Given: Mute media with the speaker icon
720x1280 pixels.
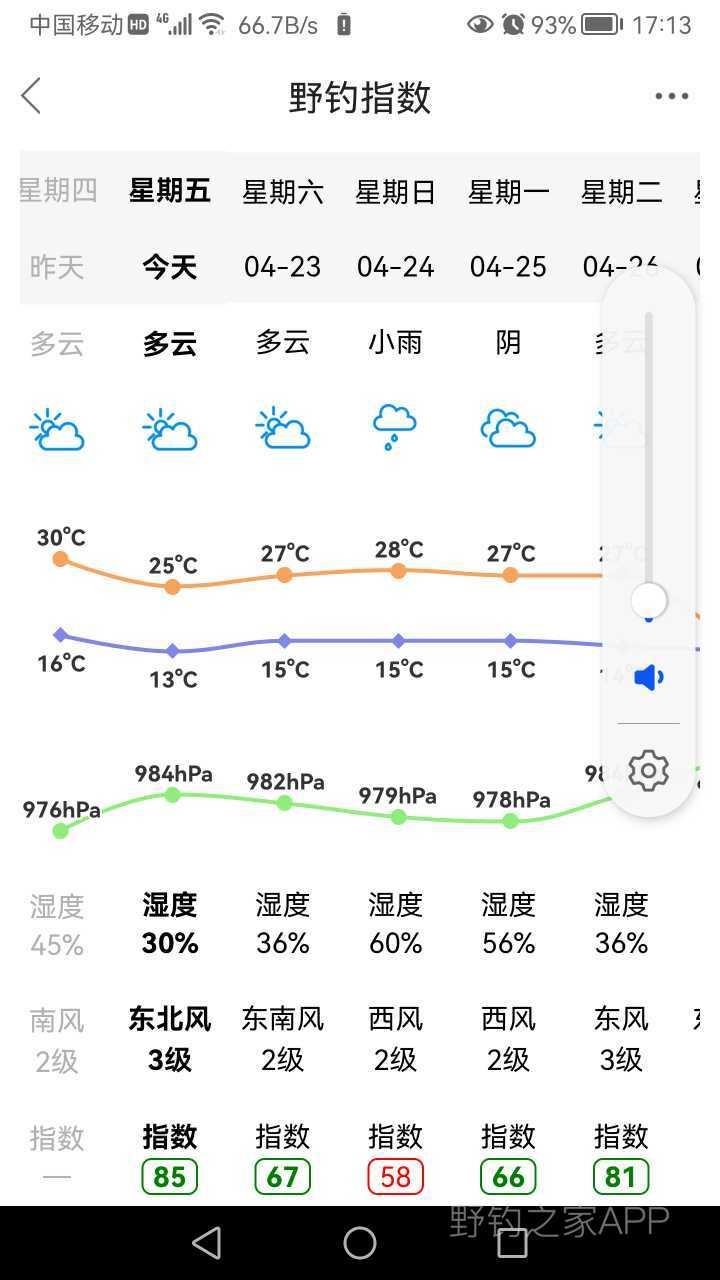Looking at the screenshot, I should (649, 678).
